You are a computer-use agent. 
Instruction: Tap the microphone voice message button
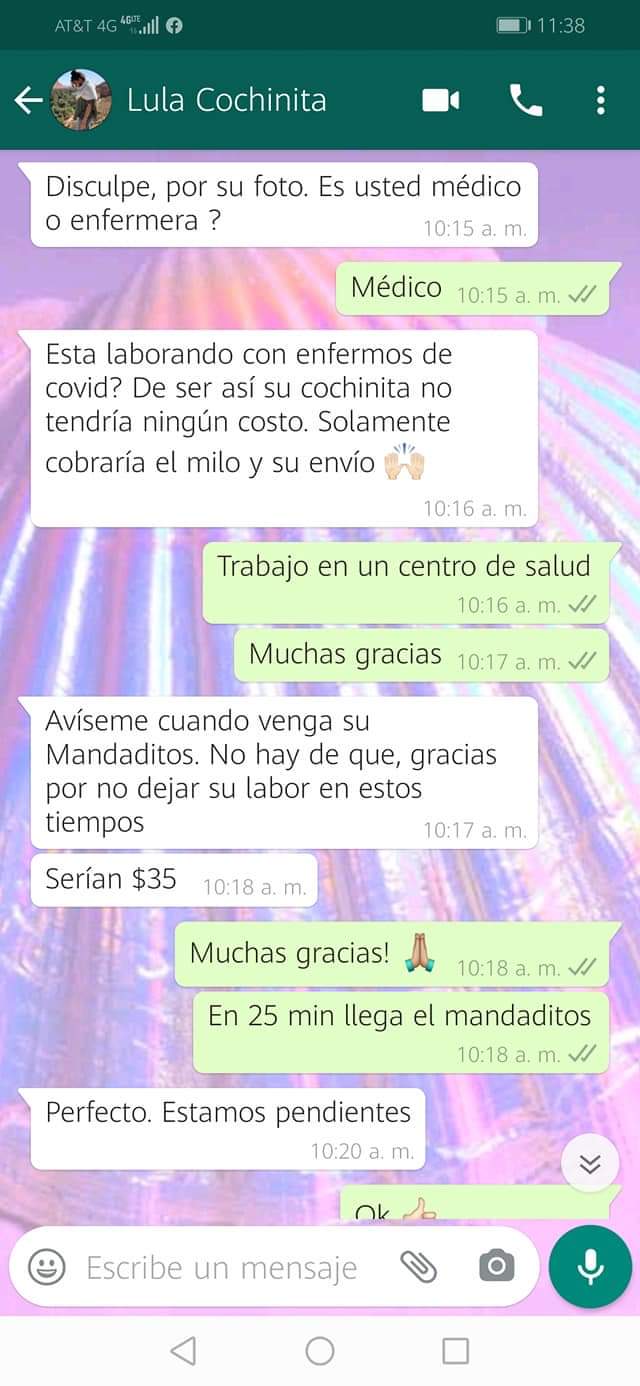tap(590, 1267)
